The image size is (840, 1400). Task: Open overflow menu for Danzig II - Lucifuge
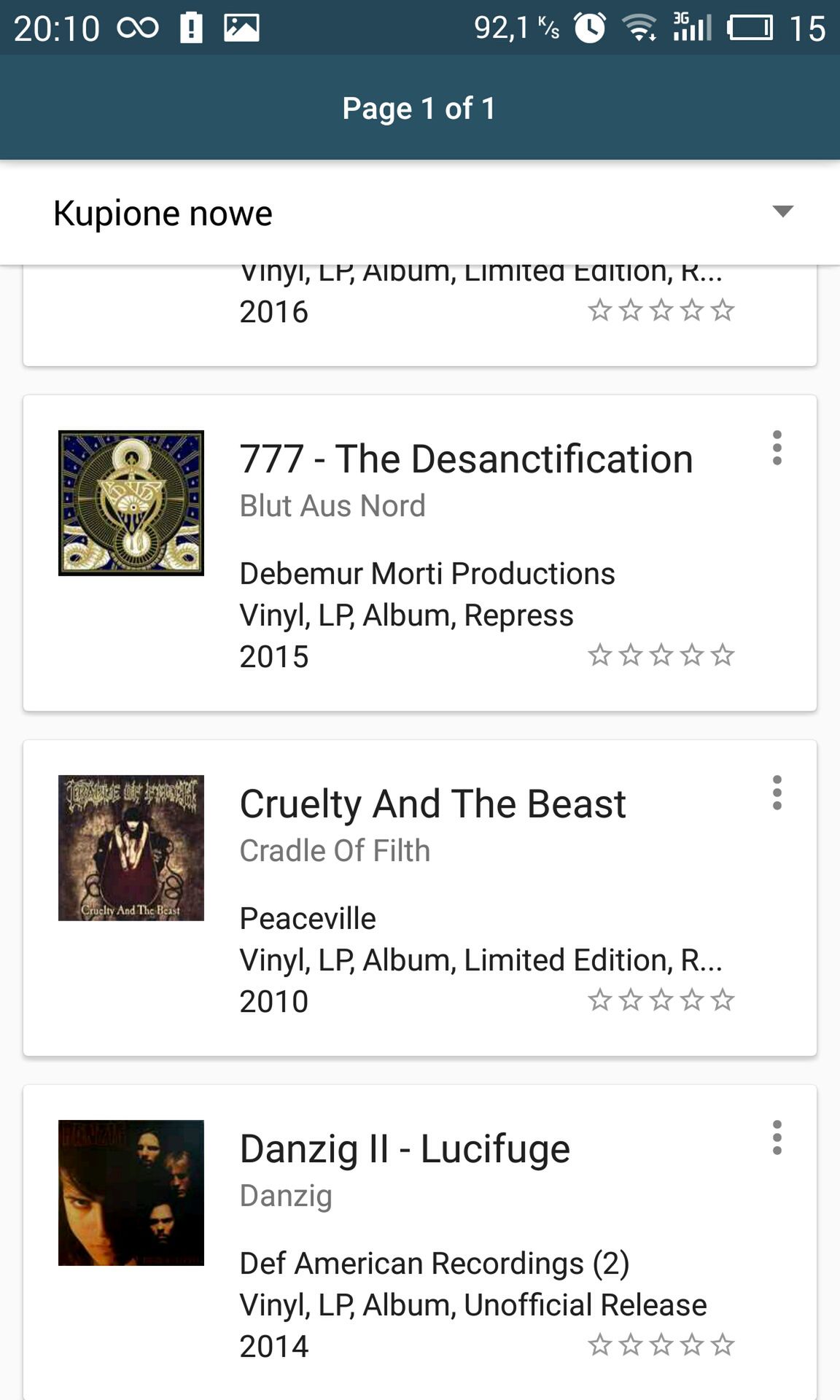[777, 1137]
